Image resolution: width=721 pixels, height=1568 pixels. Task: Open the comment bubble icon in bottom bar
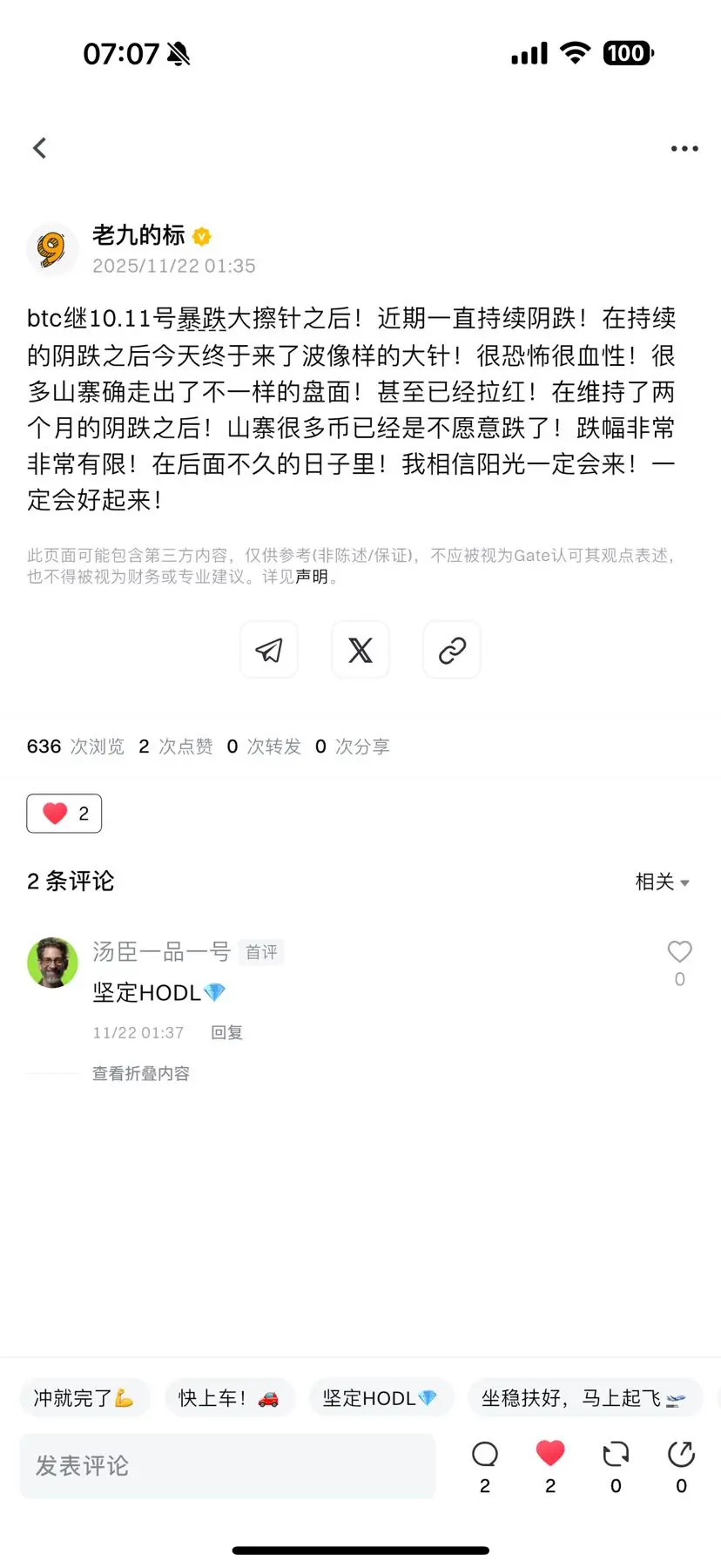tap(484, 1455)
